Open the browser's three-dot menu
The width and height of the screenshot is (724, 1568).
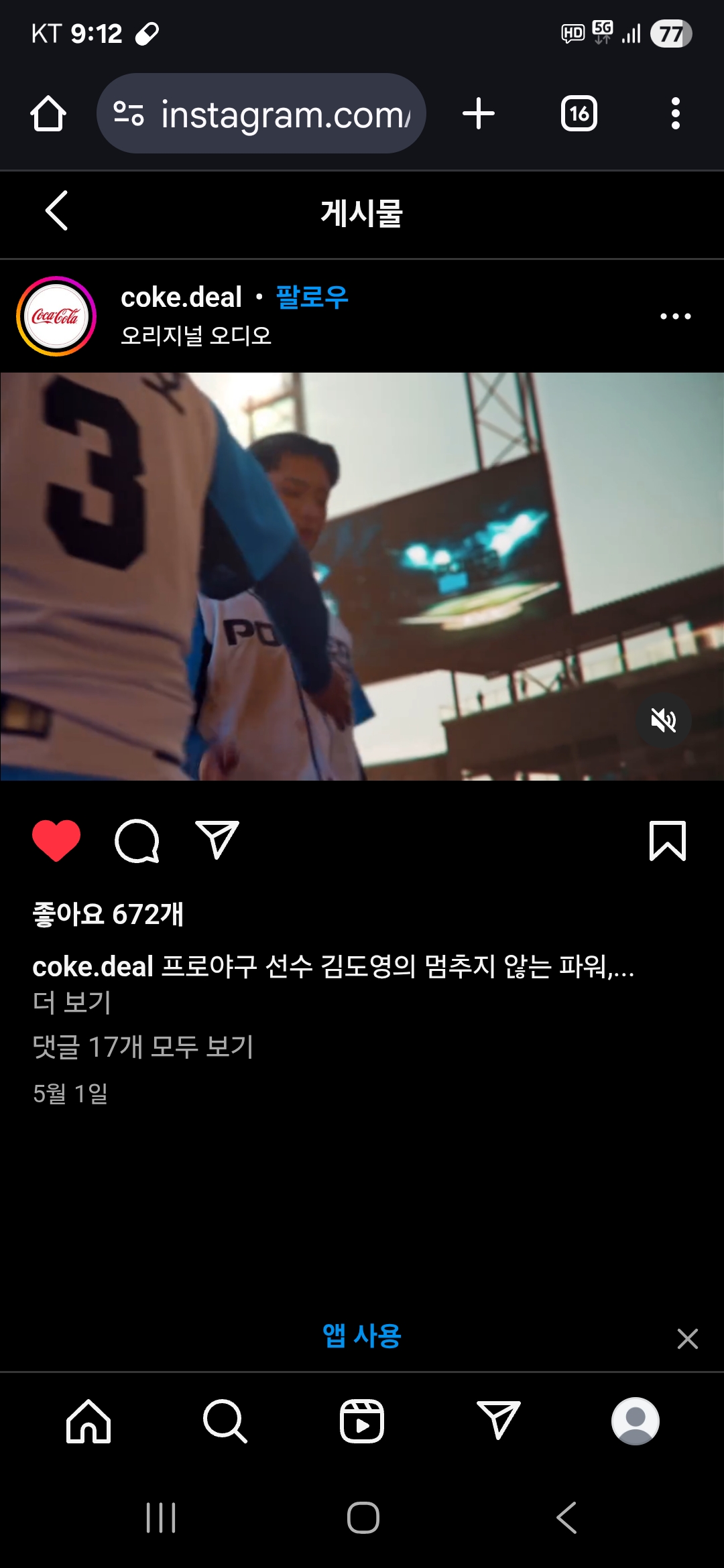(675, 113)
